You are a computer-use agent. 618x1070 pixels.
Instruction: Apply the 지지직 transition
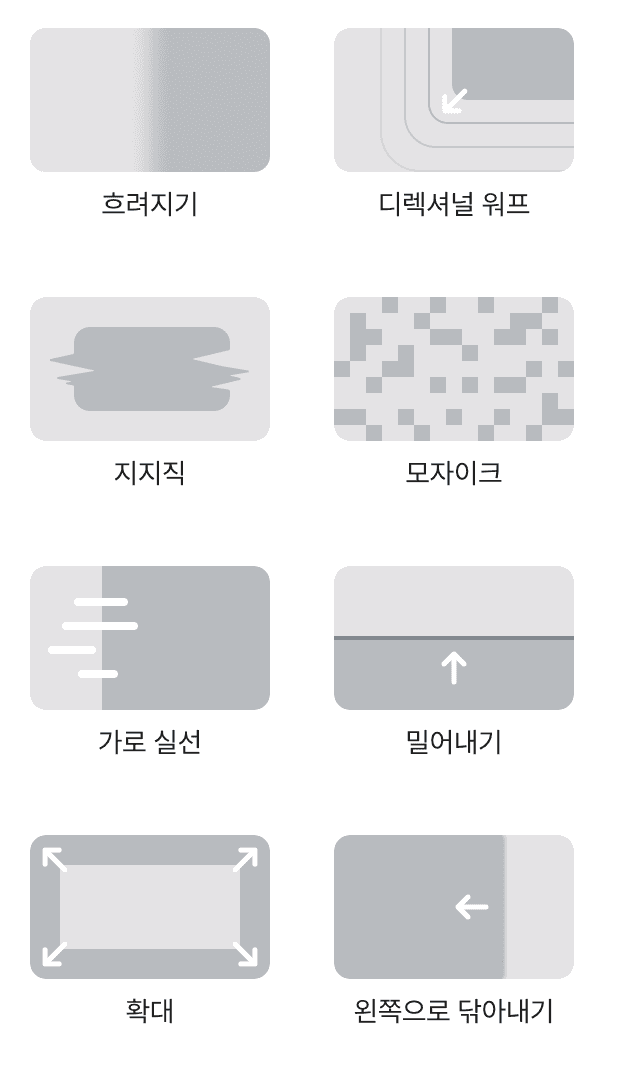click(150, 369)
